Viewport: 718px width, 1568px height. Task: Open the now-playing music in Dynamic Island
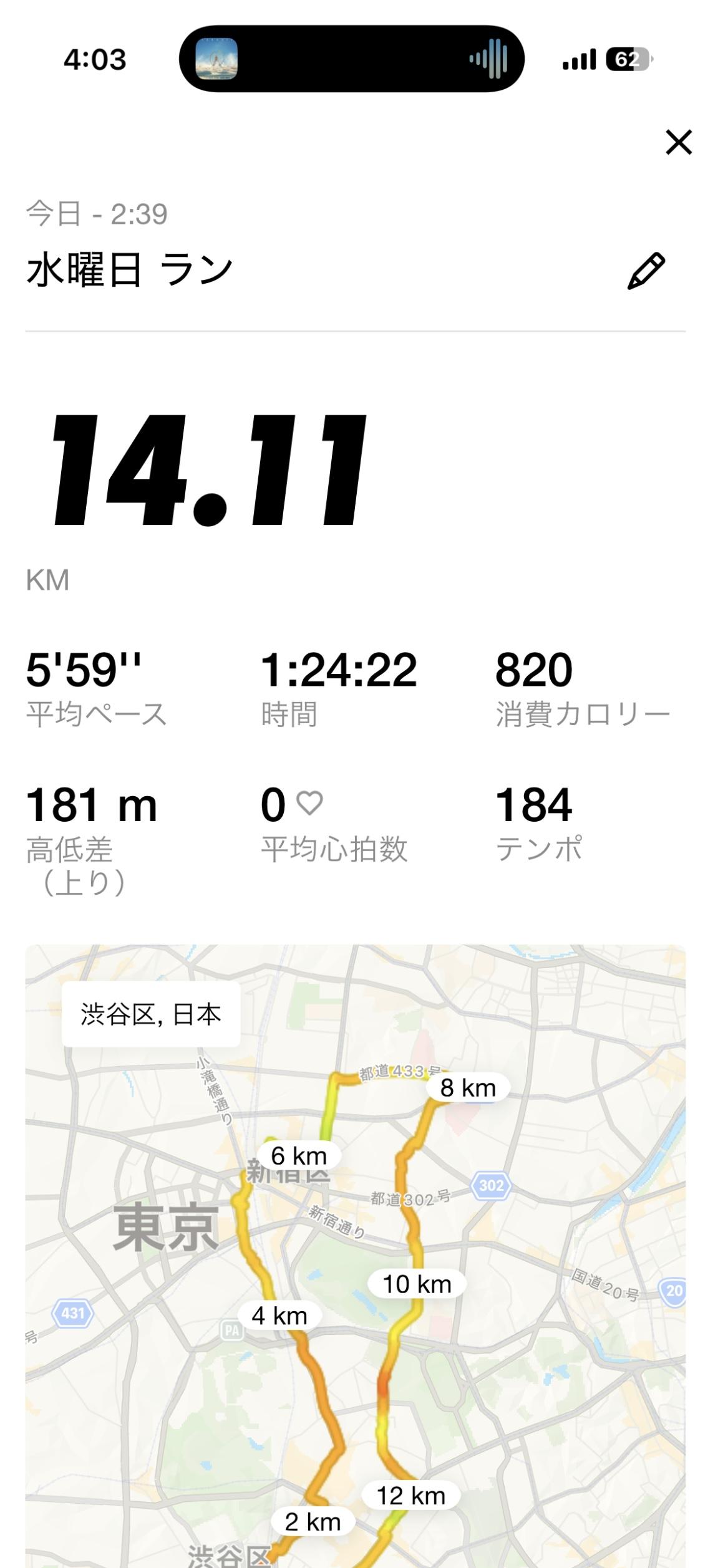351,59
